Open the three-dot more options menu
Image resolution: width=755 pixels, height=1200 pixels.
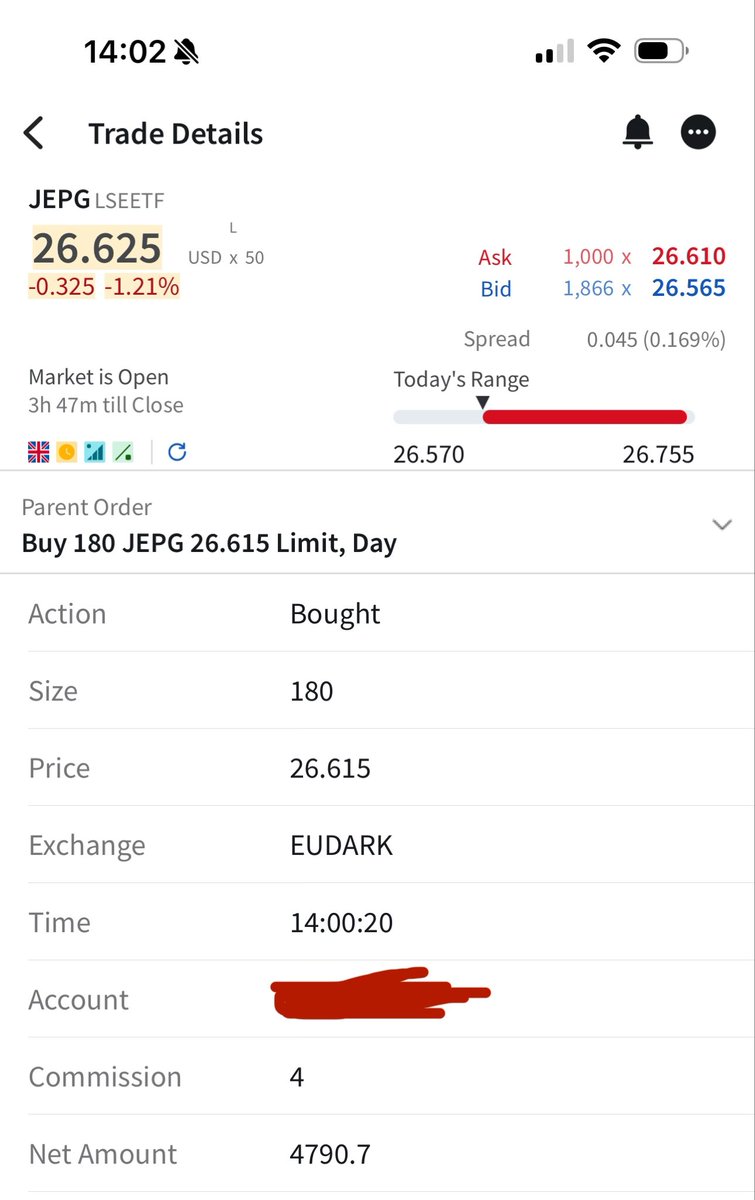pos(698,132)
